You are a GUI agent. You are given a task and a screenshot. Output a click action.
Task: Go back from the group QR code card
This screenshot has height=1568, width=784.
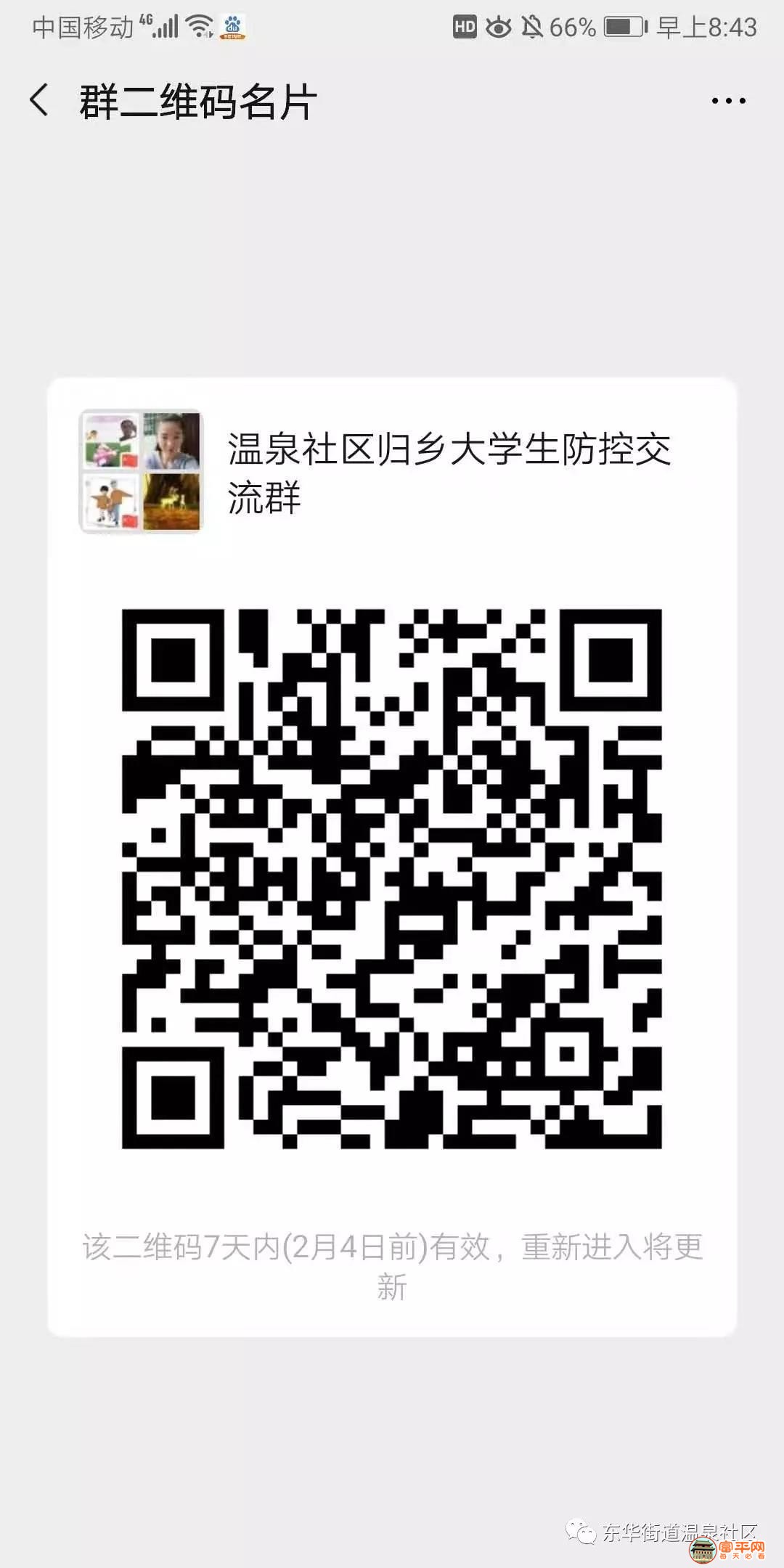pyautogui.click(x=39, y=100)
